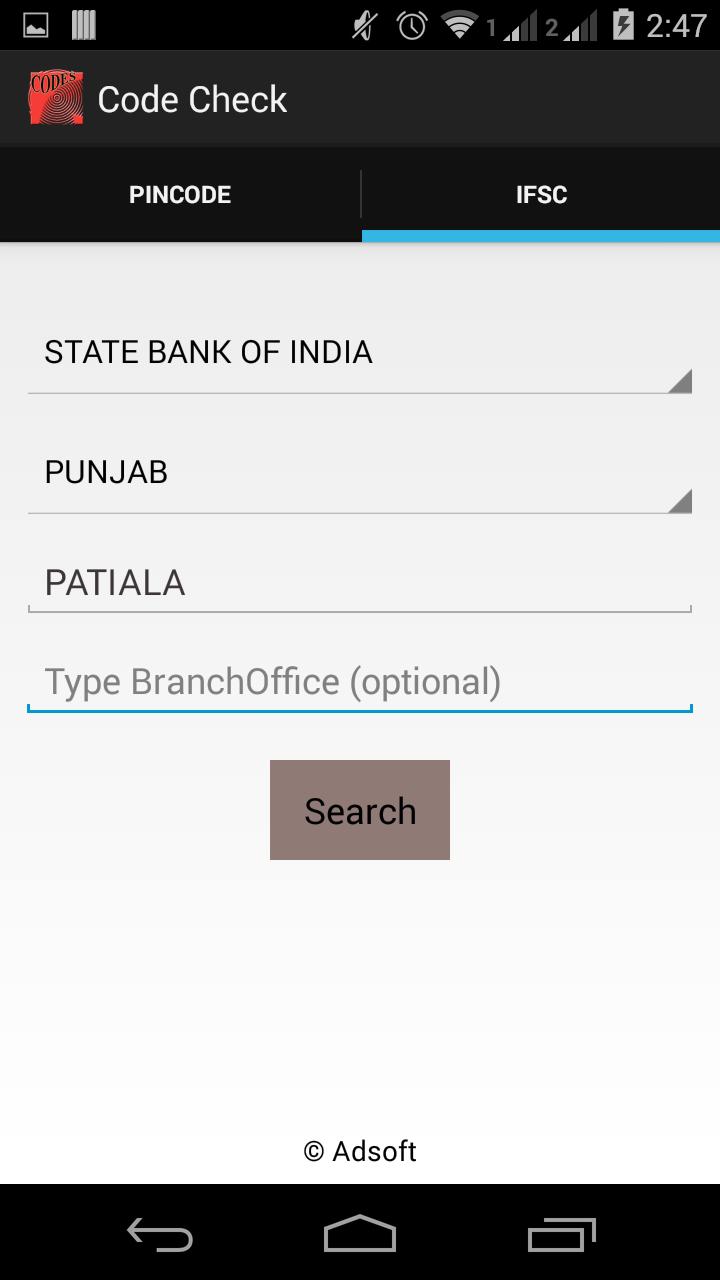This screenshot has width=720, height=1280.
Task: Click the Type BranchOffice optional field
Action: coord(360,681)
